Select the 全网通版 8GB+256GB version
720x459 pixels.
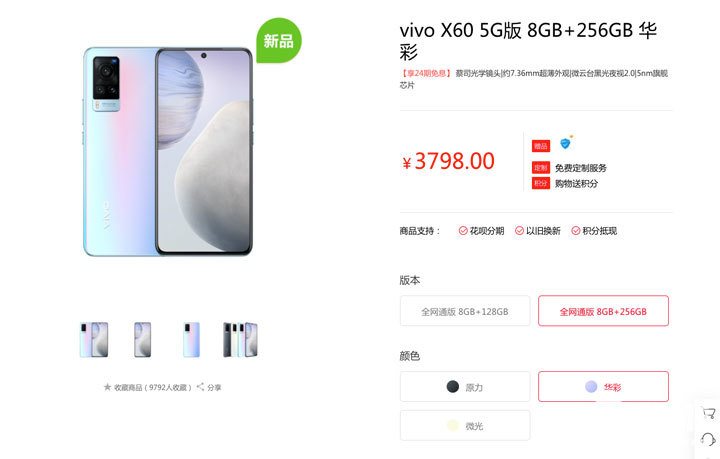603,311
